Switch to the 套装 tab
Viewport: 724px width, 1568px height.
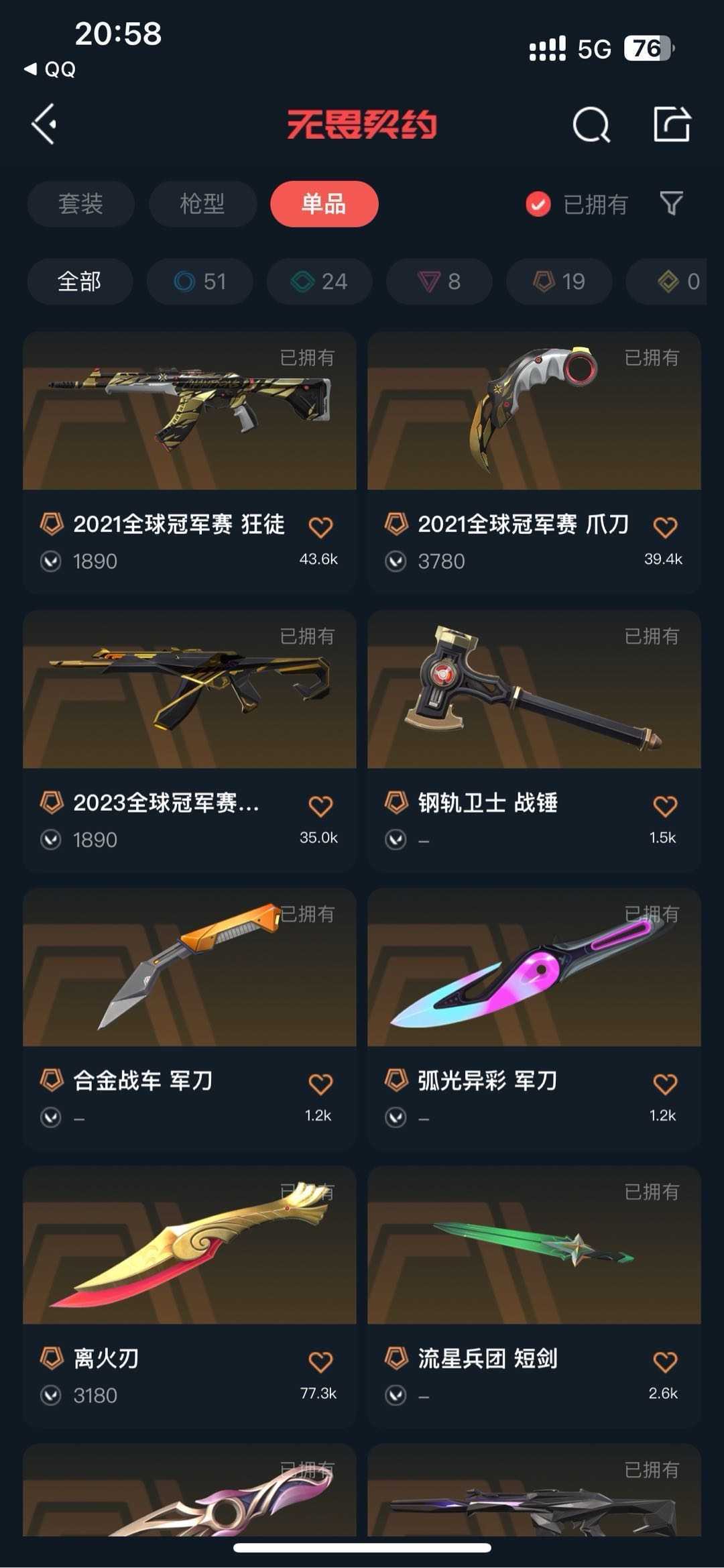80,204
